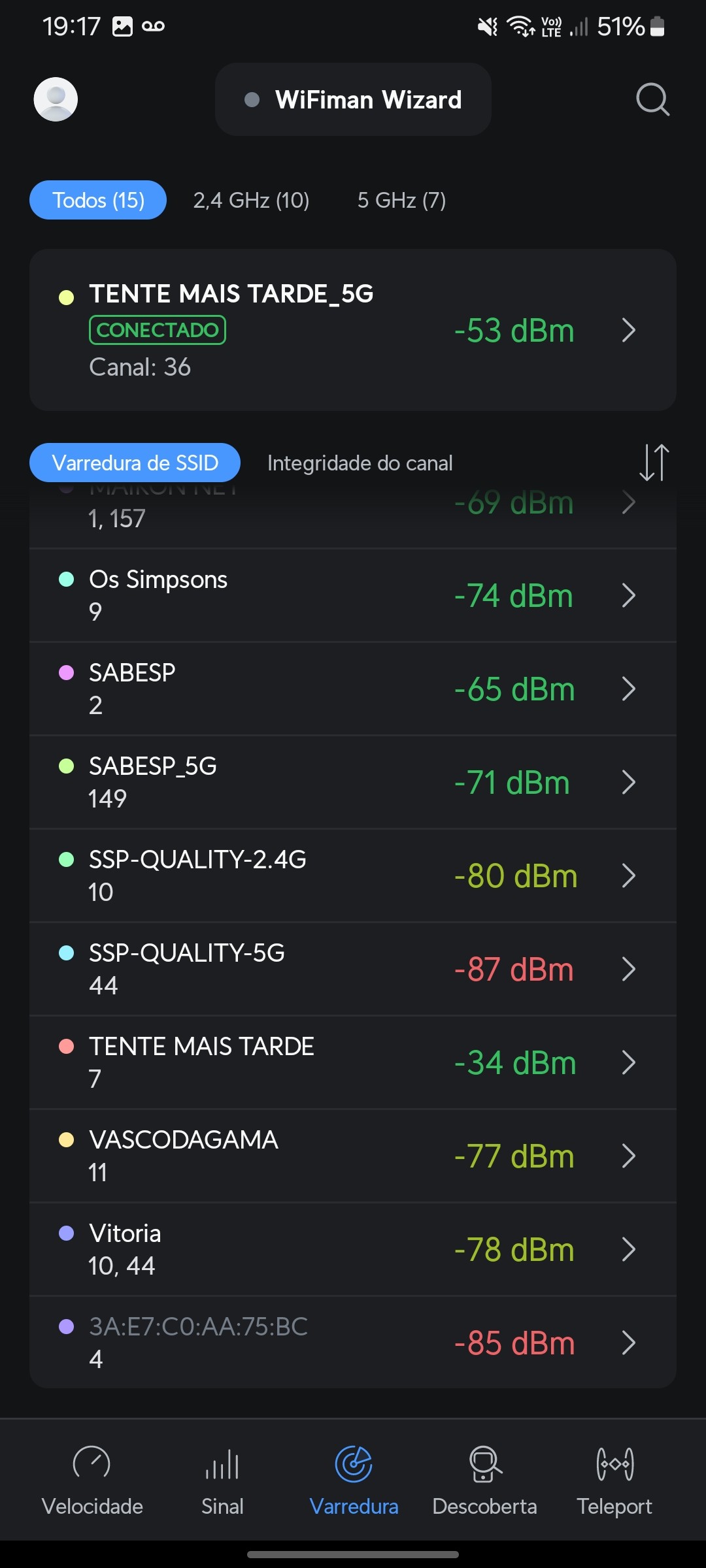This screenshot has width=706, height=1568.
Task: Open connected network TENTE MAIS TARDE_5G
Action: tap(353, 330)
